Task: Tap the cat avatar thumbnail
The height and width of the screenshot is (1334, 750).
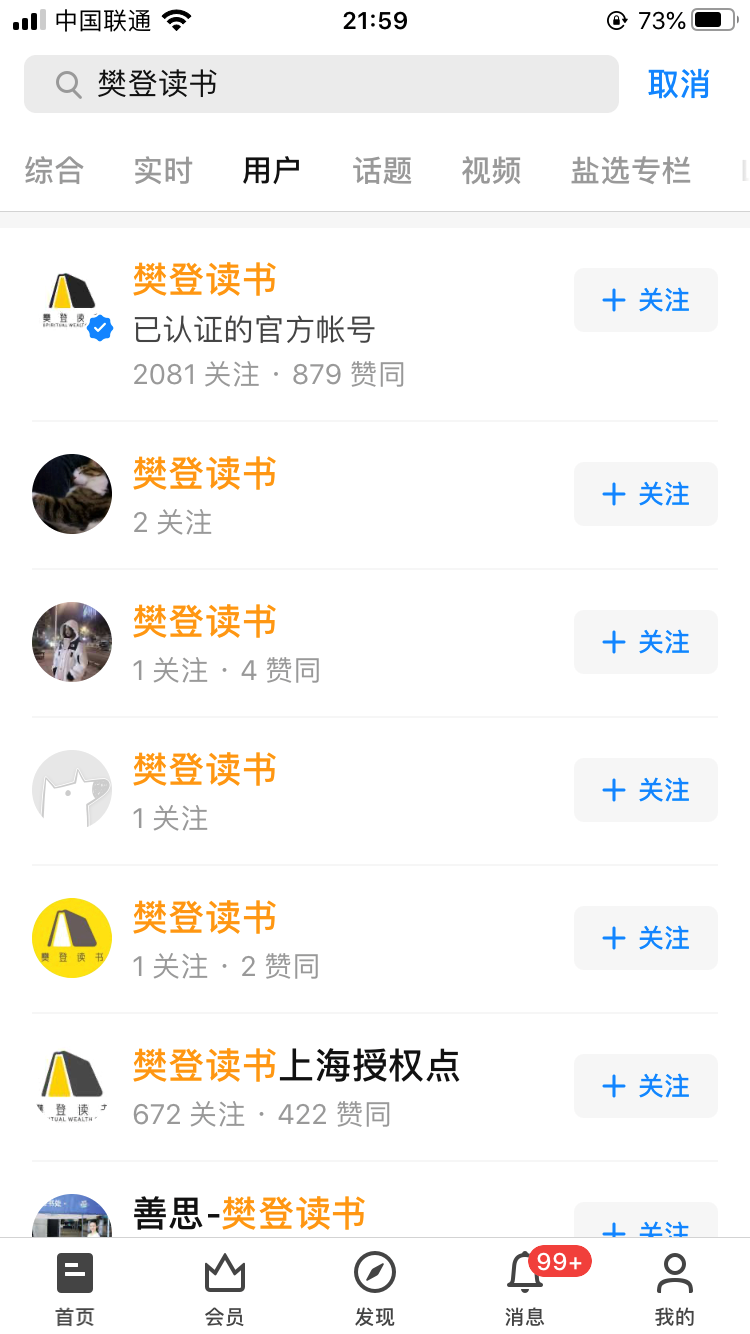Action: click(x=71, y=494)
